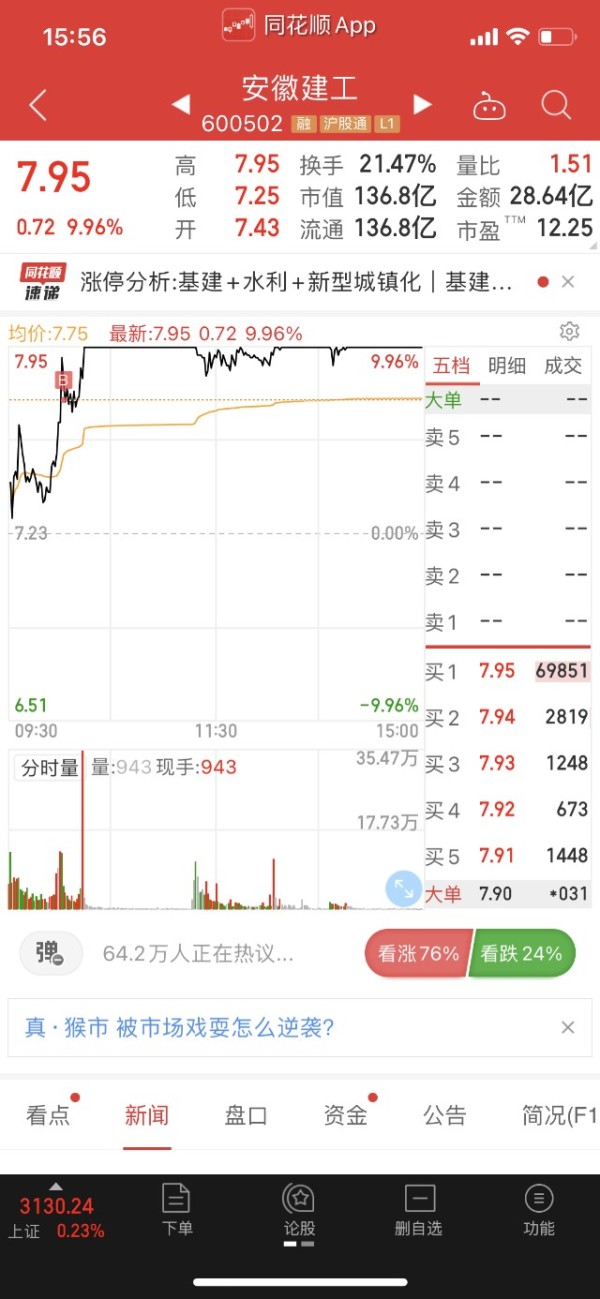Go back using the top-left arrow
The width and height of the screenshot is (600, 1299).
coord(38,105)
